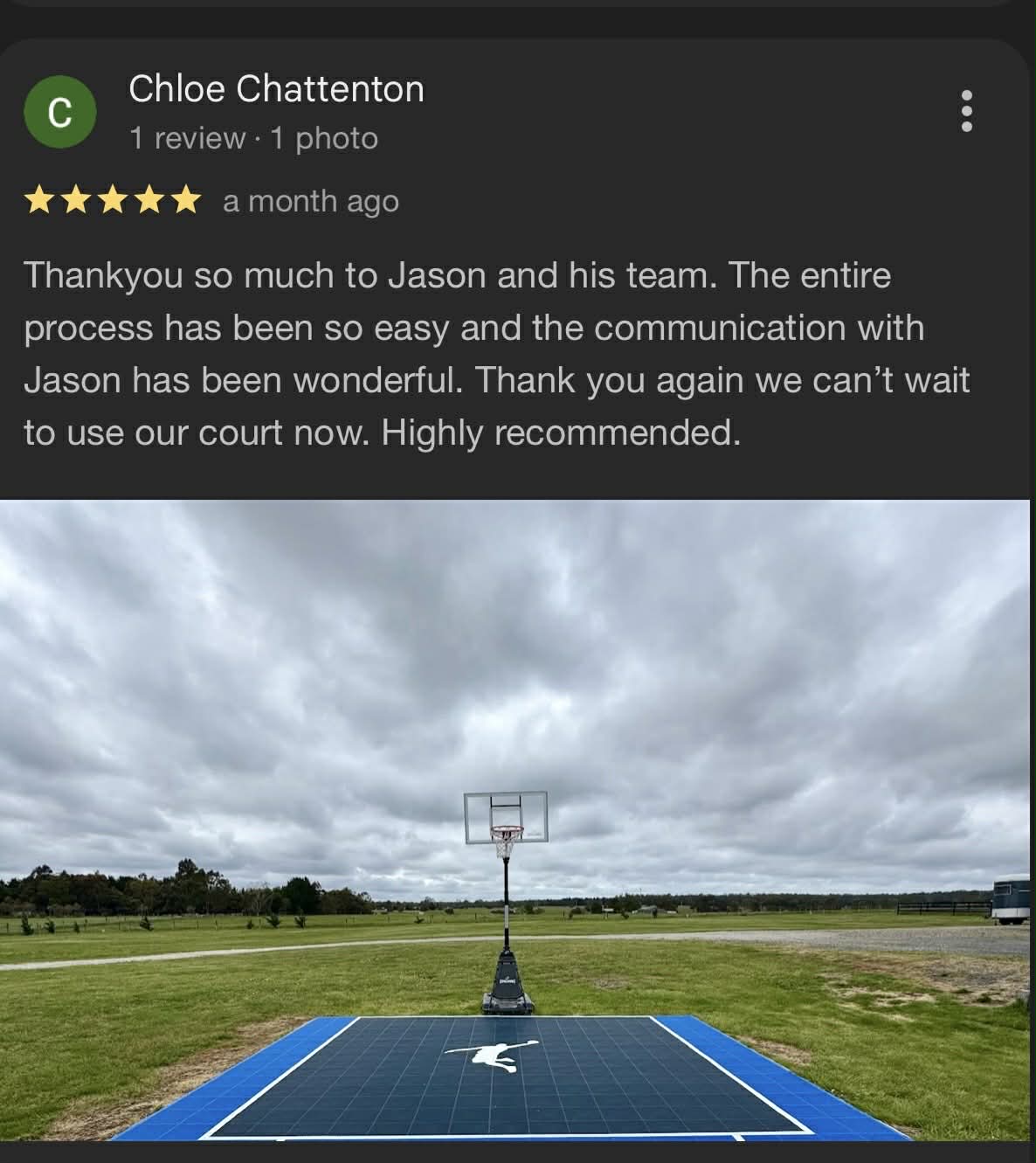This screenshot has height=1163, width=1036.
Task: Click the 'a month ago' timestamp
Action: point(309,201)
